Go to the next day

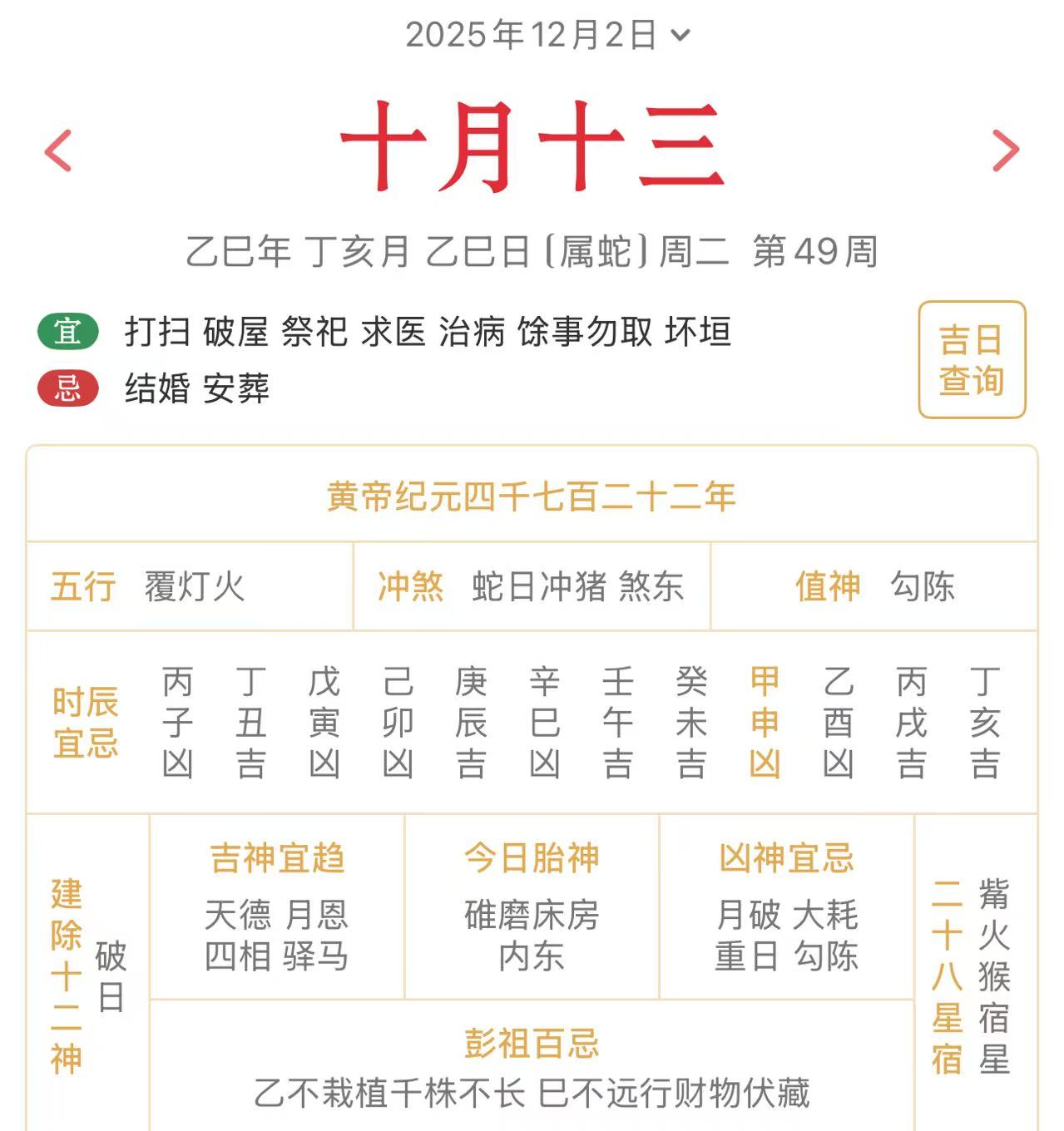[x=1005, y=151]
